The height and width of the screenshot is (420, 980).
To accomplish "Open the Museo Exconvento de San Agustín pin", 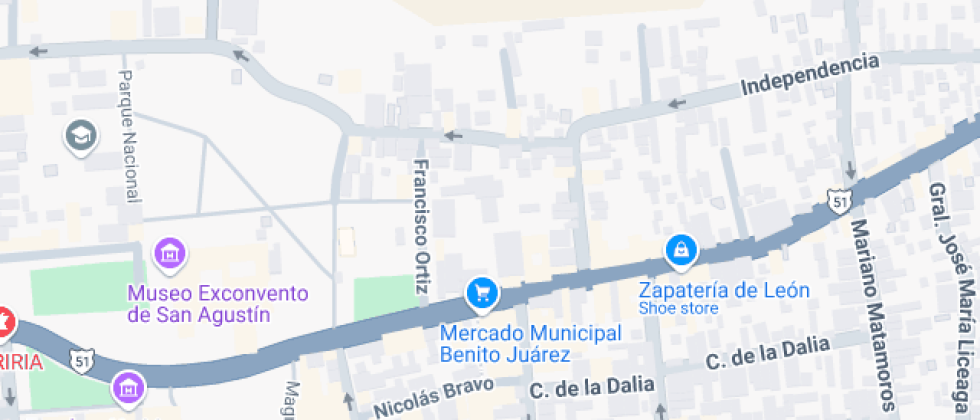I will [170, 253].
